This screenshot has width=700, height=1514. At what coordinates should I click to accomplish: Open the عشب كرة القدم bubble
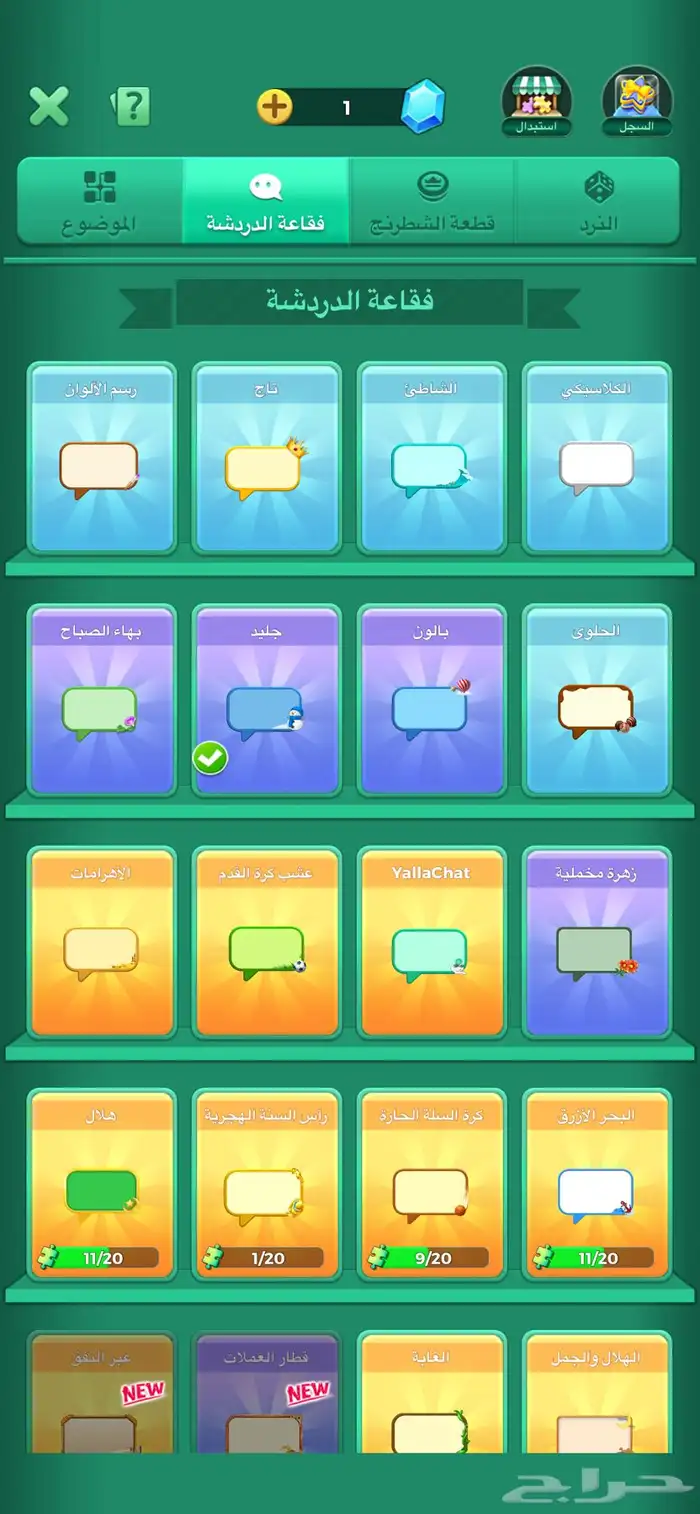(266, 942)
